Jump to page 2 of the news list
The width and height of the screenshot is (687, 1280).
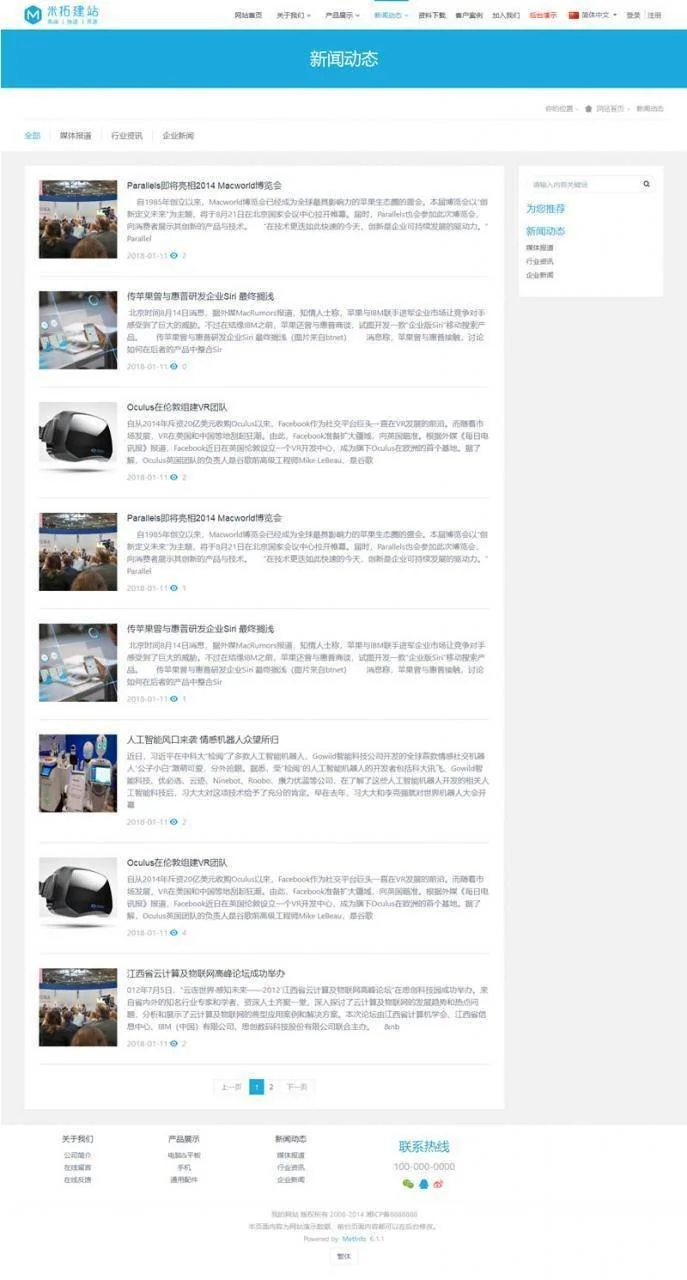click(271, 1086)
